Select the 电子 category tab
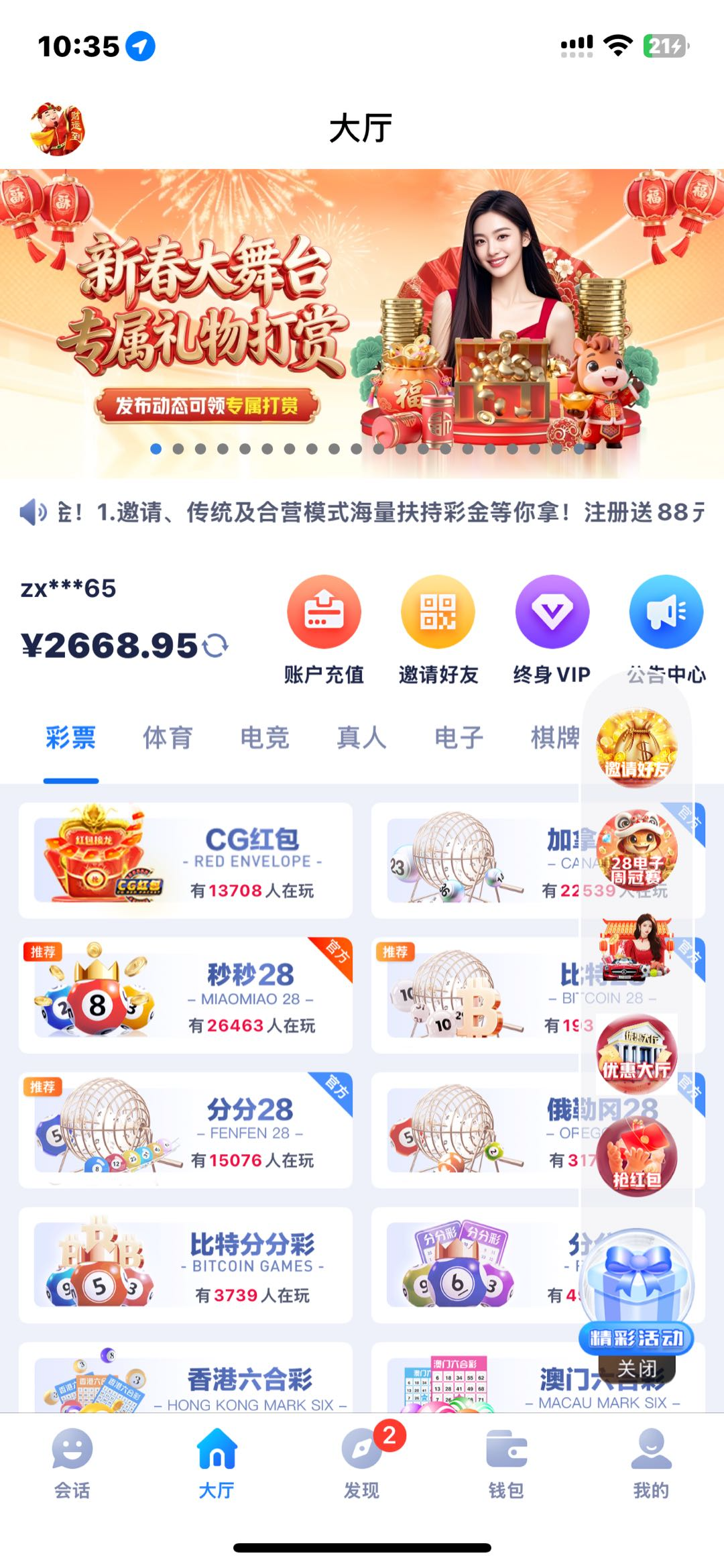This screenshot has width=724, height=1568. point(459,738)
